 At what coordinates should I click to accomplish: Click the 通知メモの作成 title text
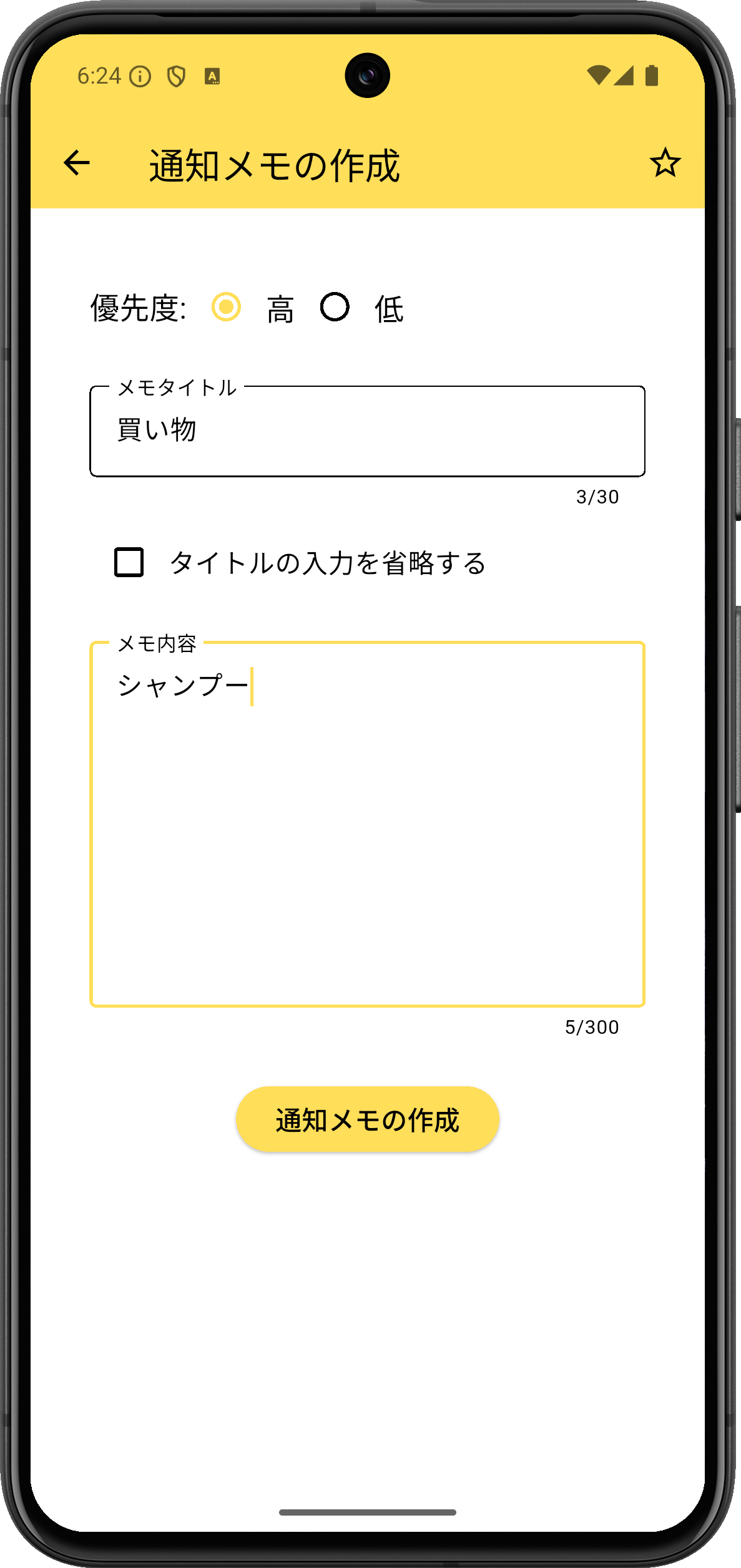pyautogui.click(x=275, y=164)
